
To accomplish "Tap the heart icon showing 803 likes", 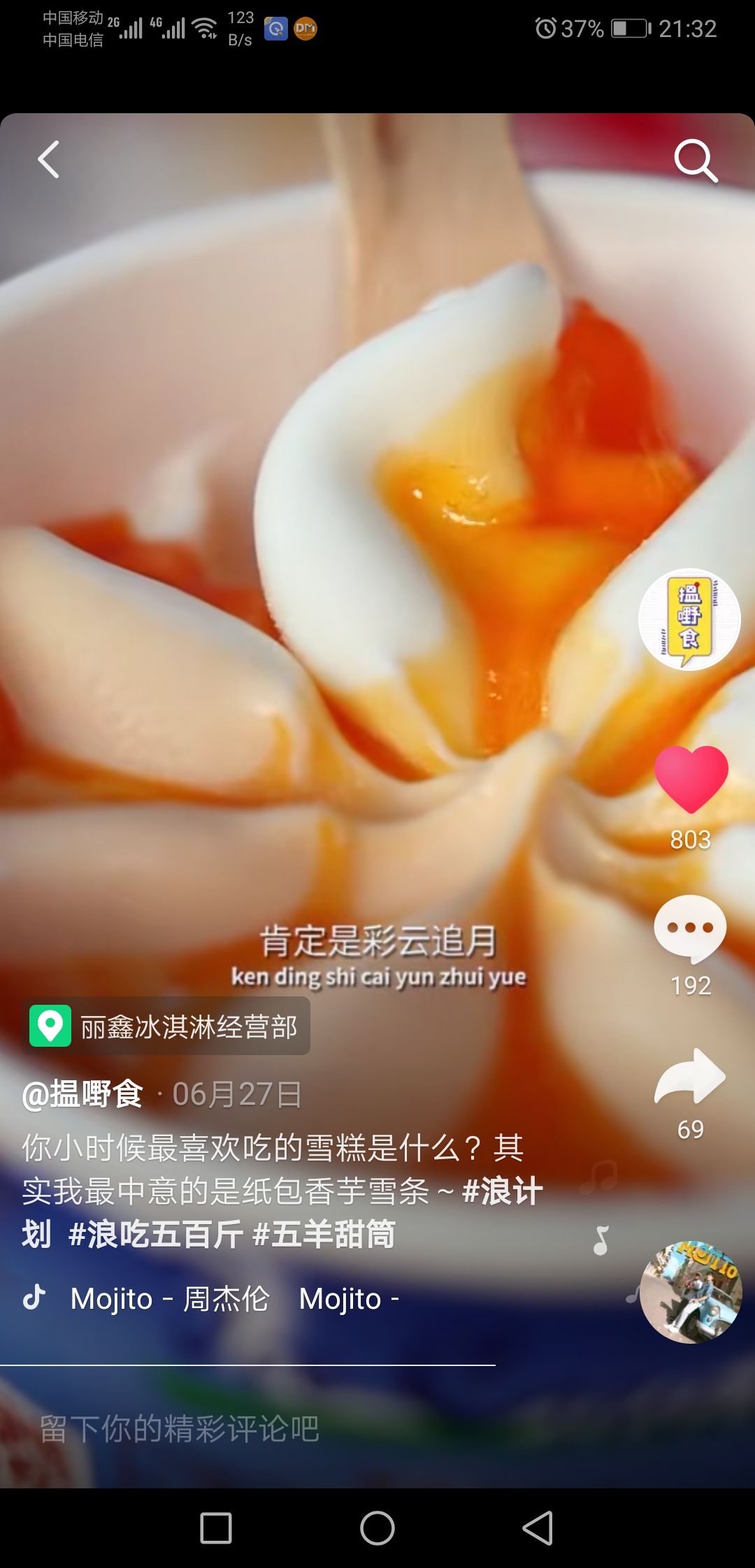I will 691,778.
